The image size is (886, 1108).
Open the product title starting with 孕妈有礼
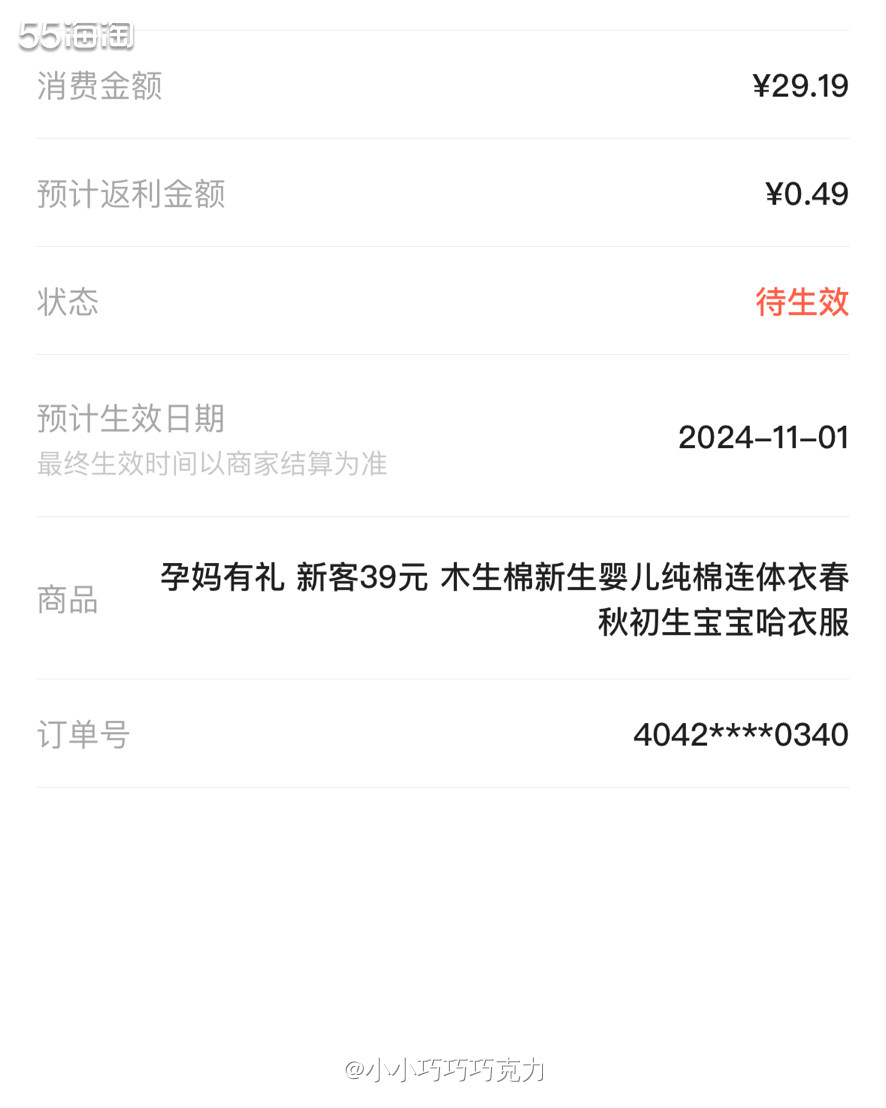pos(220,579)
